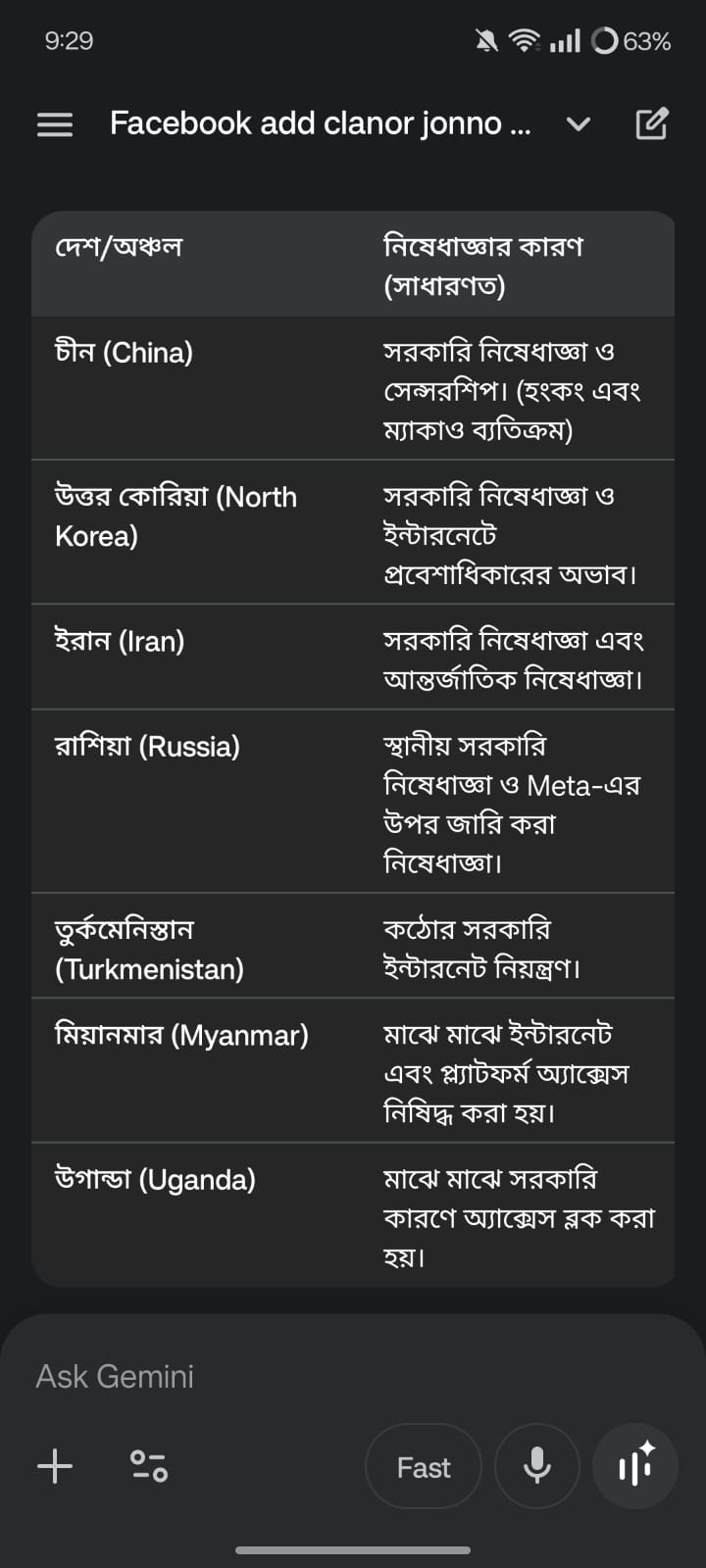
Task: Launch Gemini Live with sparkle bars icon
Action: 635,1467
